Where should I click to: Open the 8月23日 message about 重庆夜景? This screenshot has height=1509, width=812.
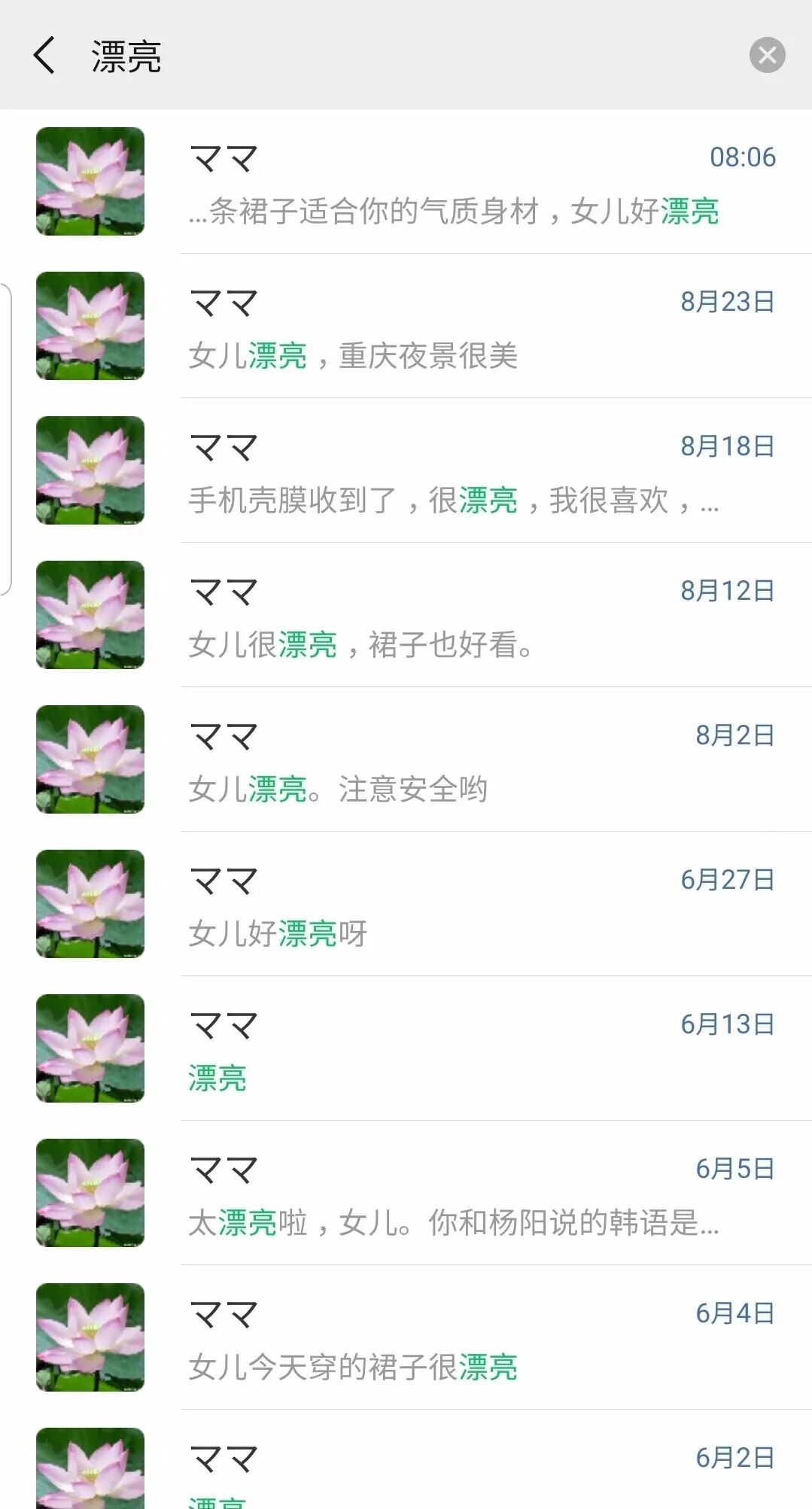[406, 326]
